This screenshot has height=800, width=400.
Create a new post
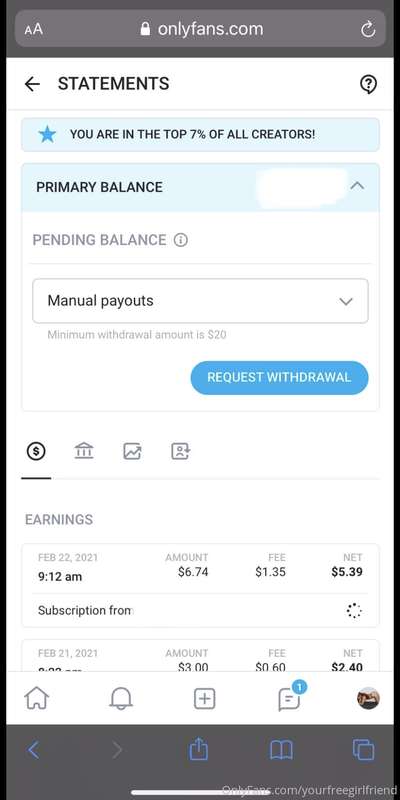pyautogui.click(x=205, y=698)
